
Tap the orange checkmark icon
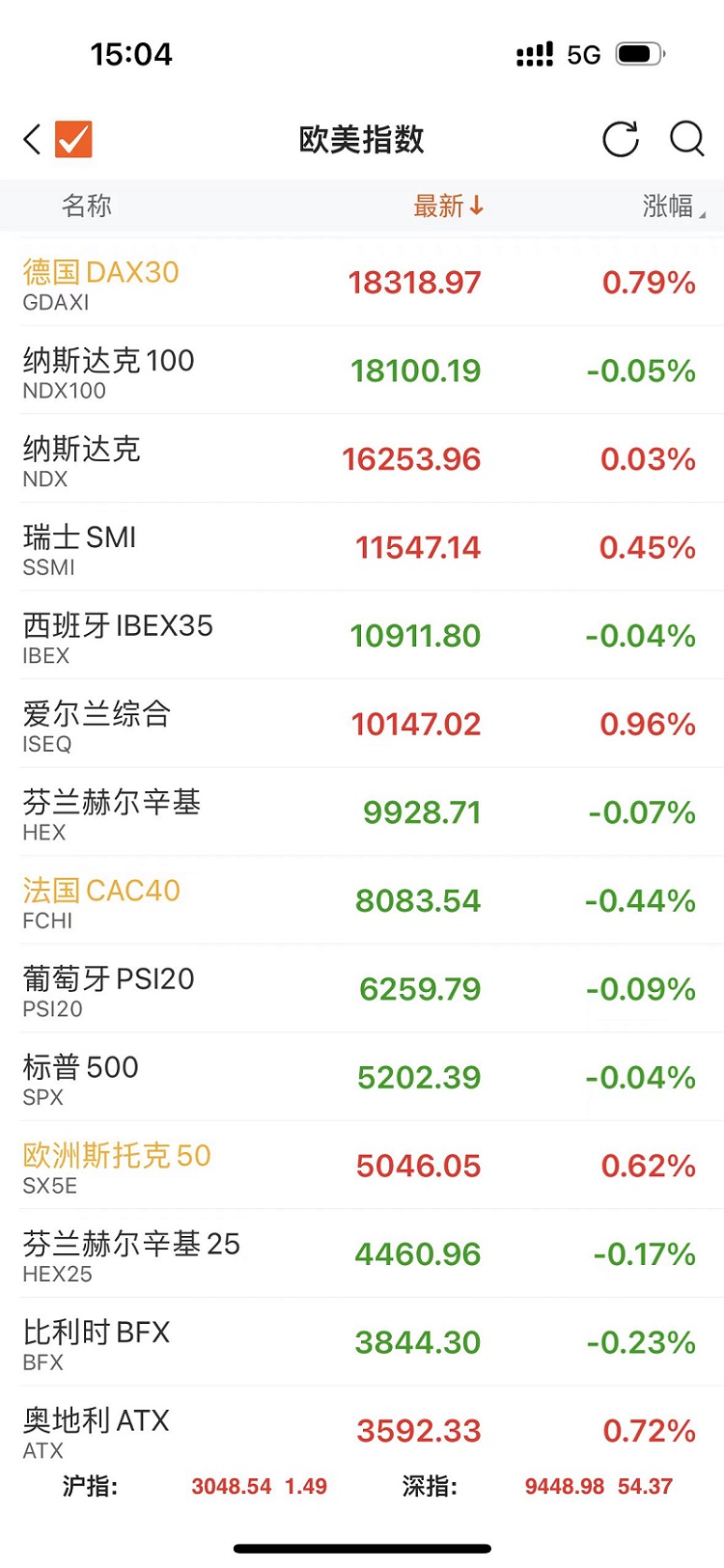[x=73, y=140]
